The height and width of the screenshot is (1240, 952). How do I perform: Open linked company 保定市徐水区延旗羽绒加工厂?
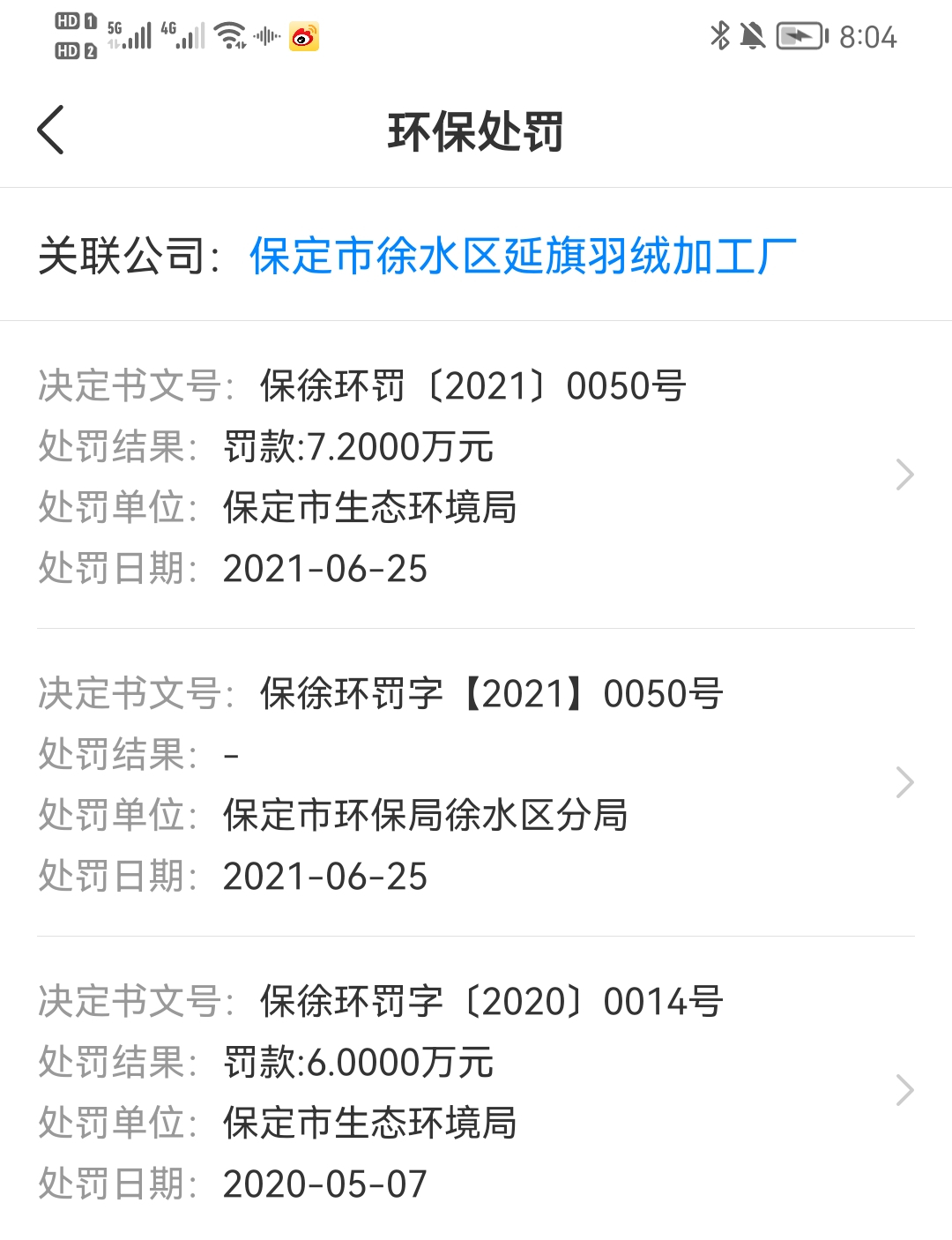click(x=523, y=256)
